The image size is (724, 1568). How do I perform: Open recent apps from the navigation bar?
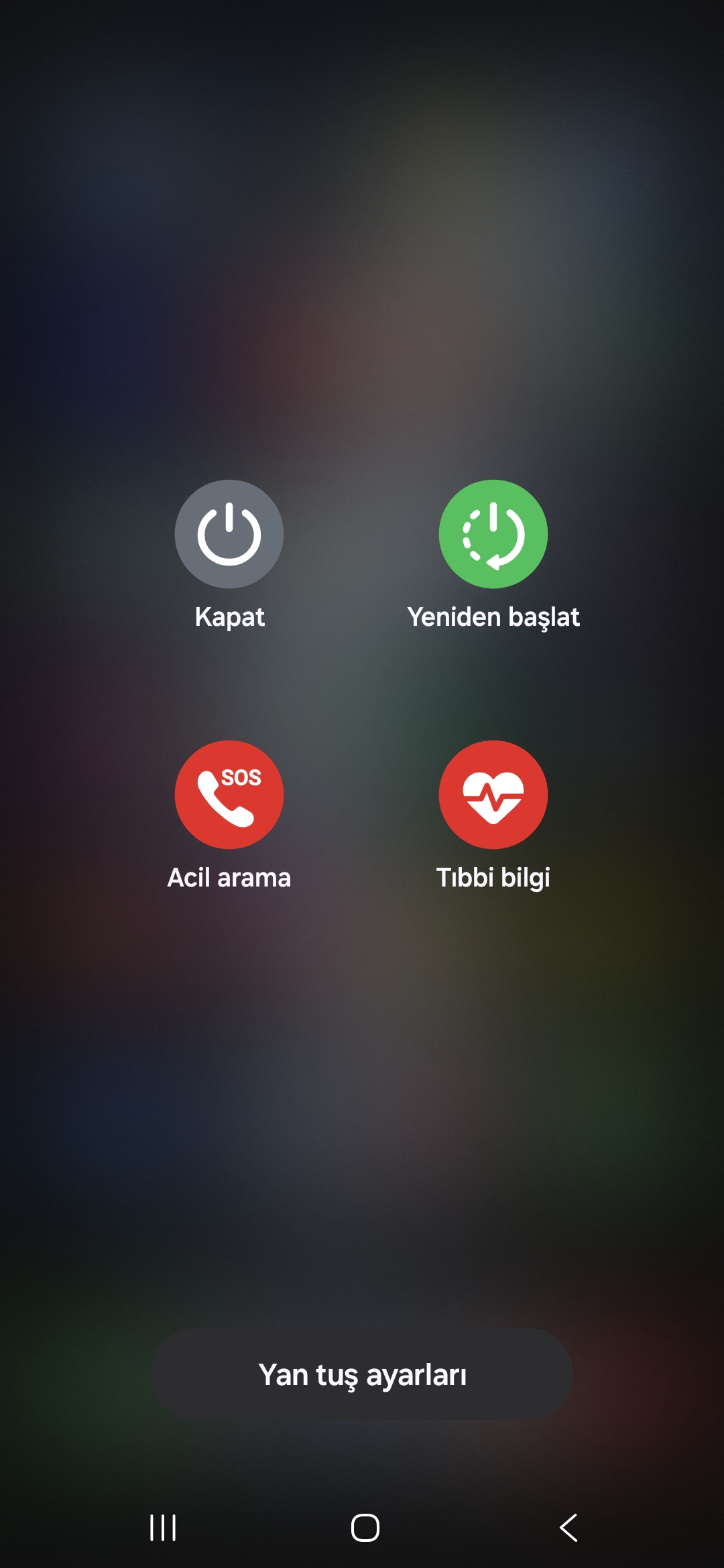coord(163,1528)
